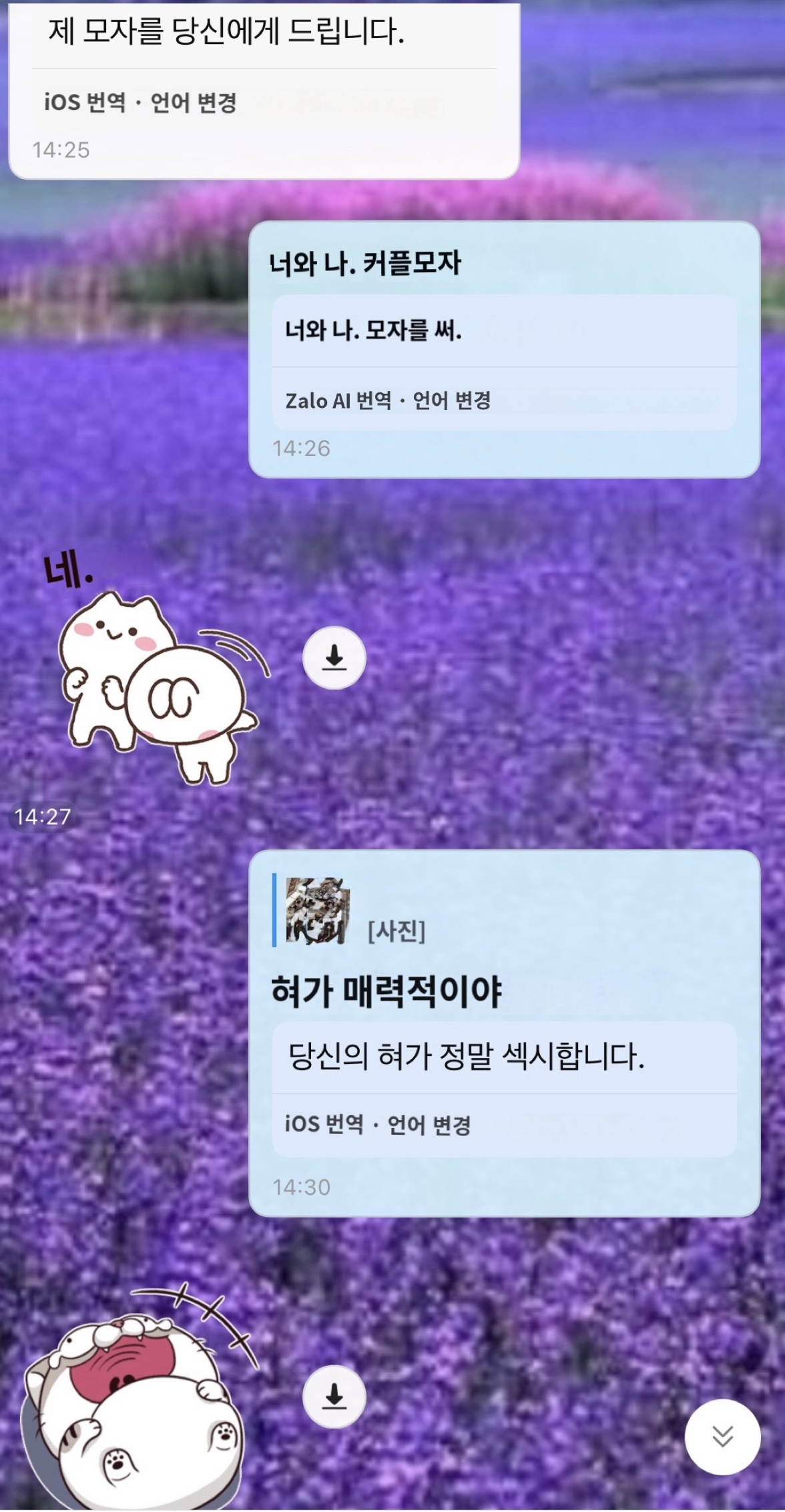Tap 언어 변경 under the 14:30 message
Image resolution: width=785 pixels, height=1512 pixels.
tap(429, 1125)
